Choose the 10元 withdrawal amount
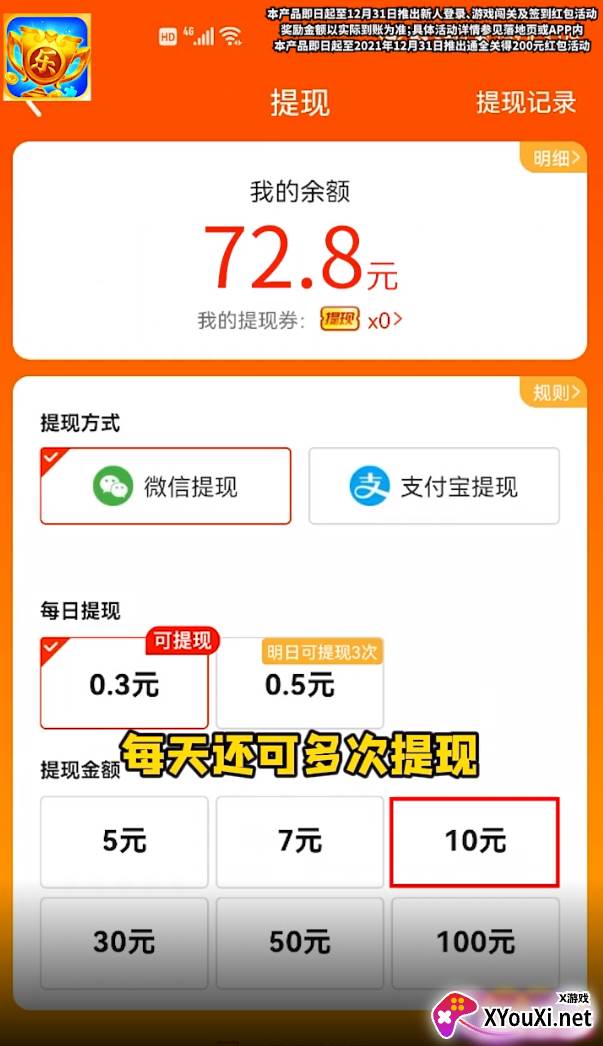 click(475, 842)
